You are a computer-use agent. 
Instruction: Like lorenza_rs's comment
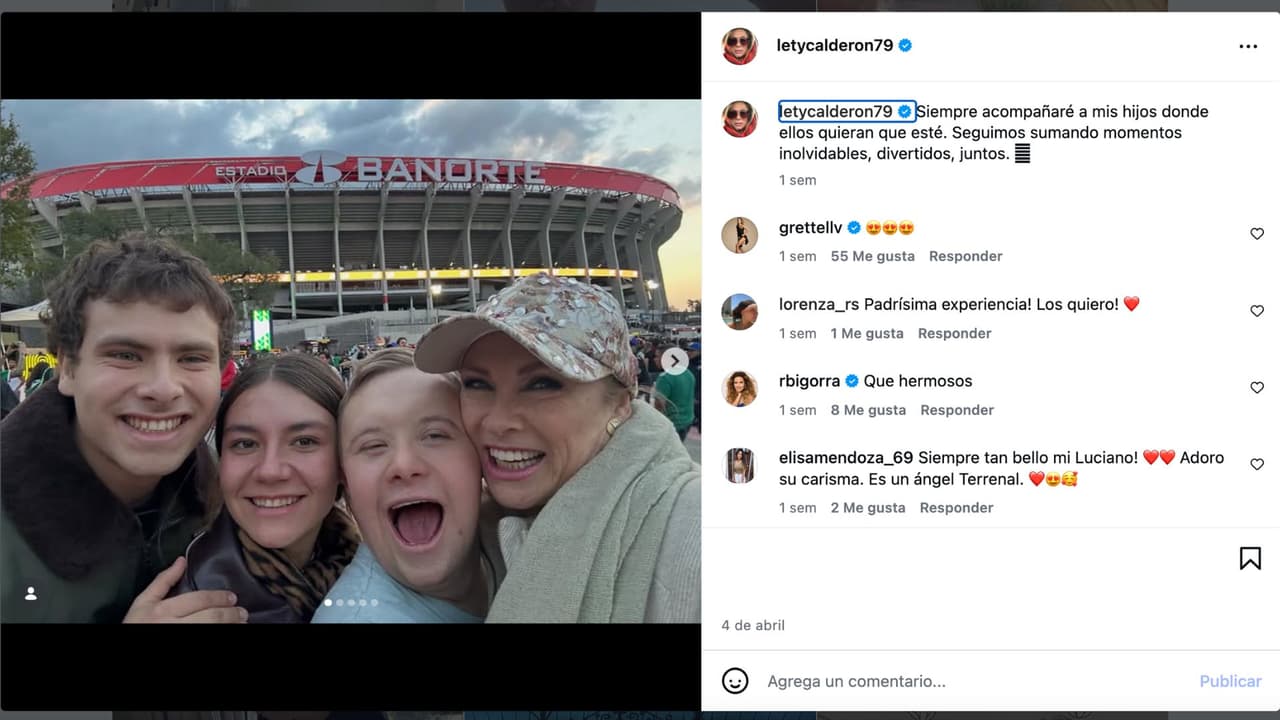1257,311
